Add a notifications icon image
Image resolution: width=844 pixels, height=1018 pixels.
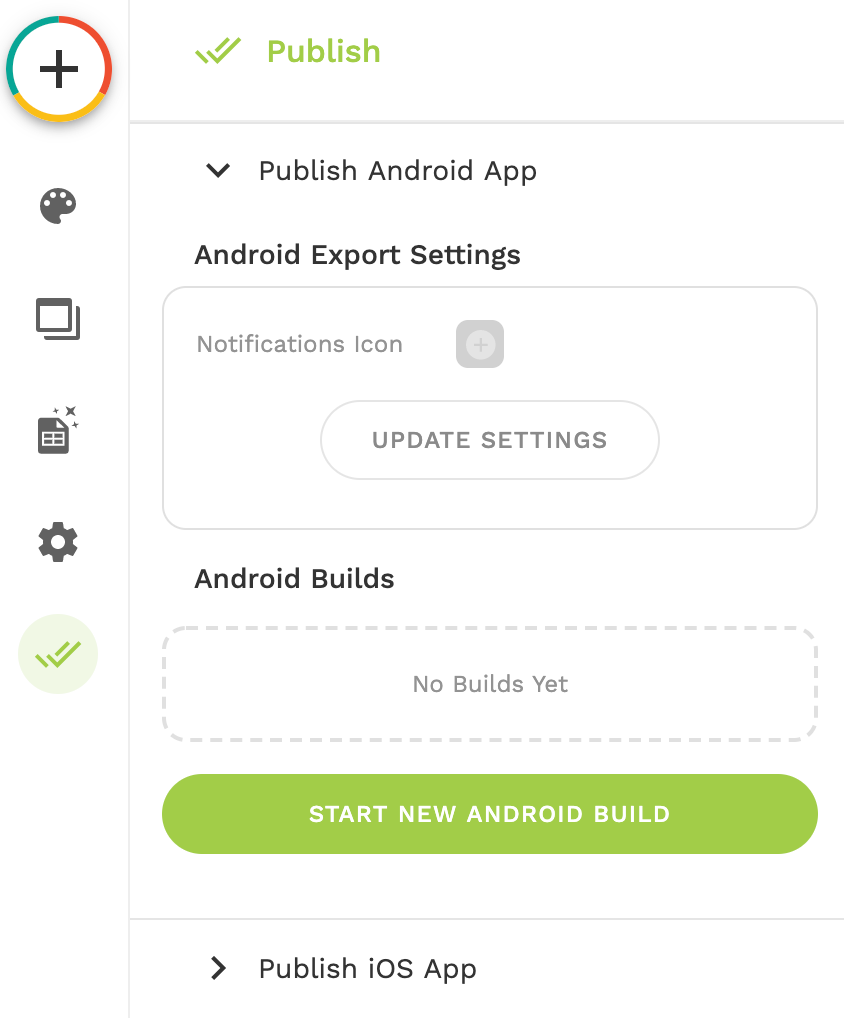(480, 344)
